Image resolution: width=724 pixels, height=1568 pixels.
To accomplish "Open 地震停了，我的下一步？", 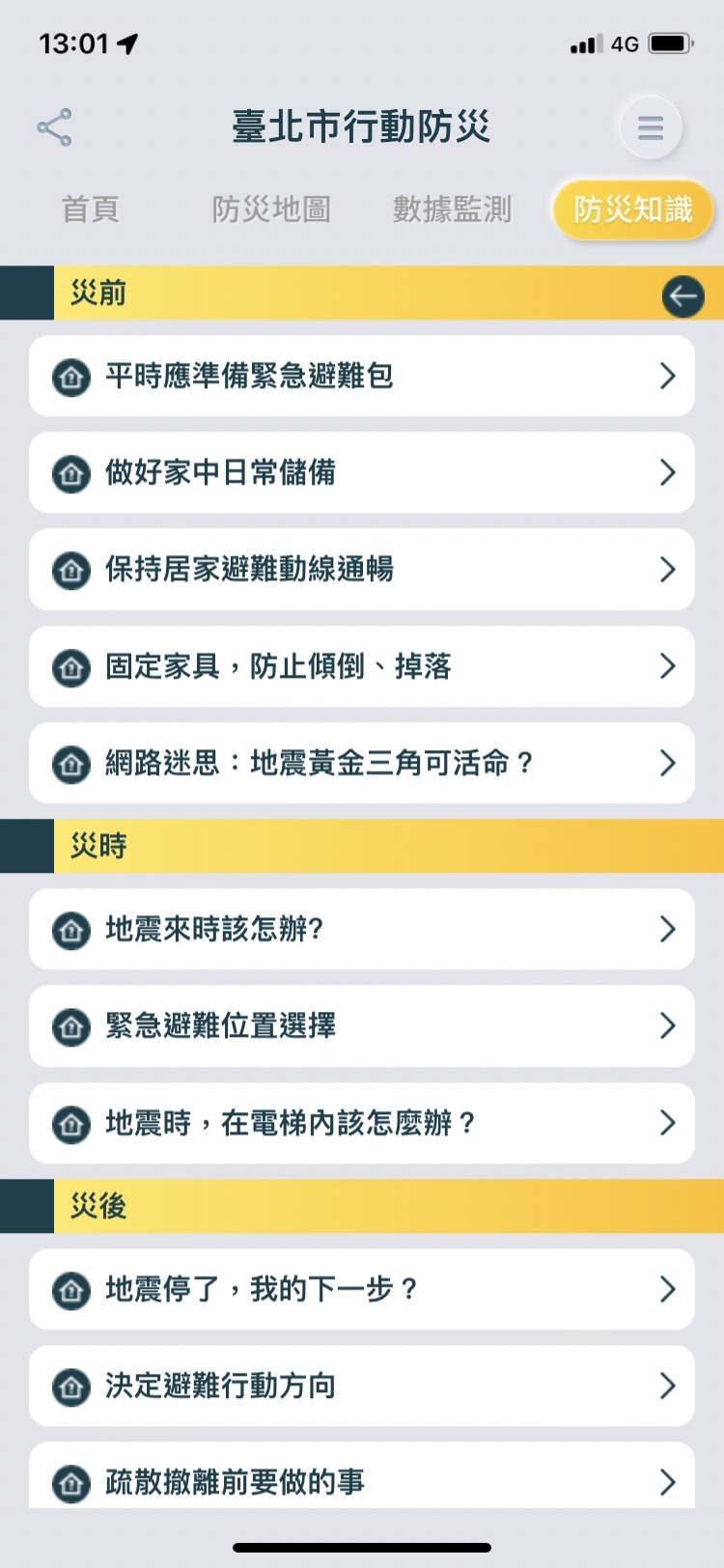I will 362,1290.
